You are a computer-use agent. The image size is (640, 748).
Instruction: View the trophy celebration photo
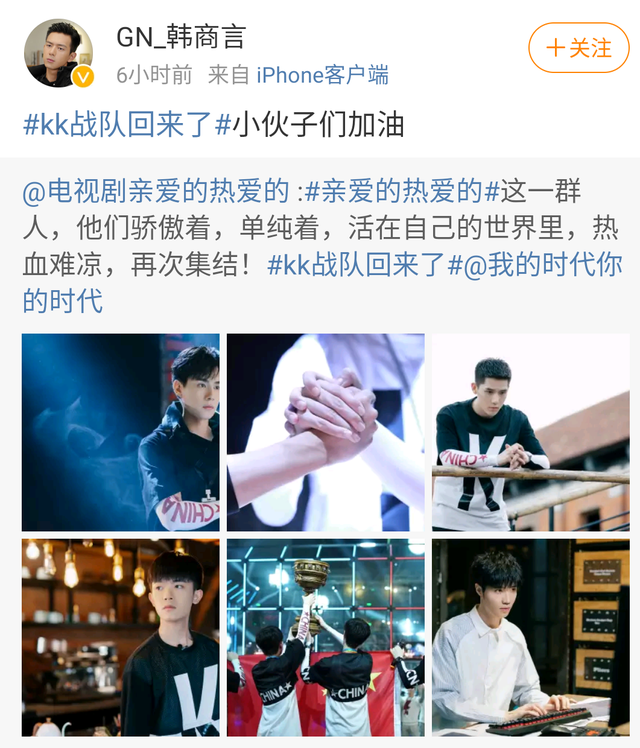click(x=325, y=637)
